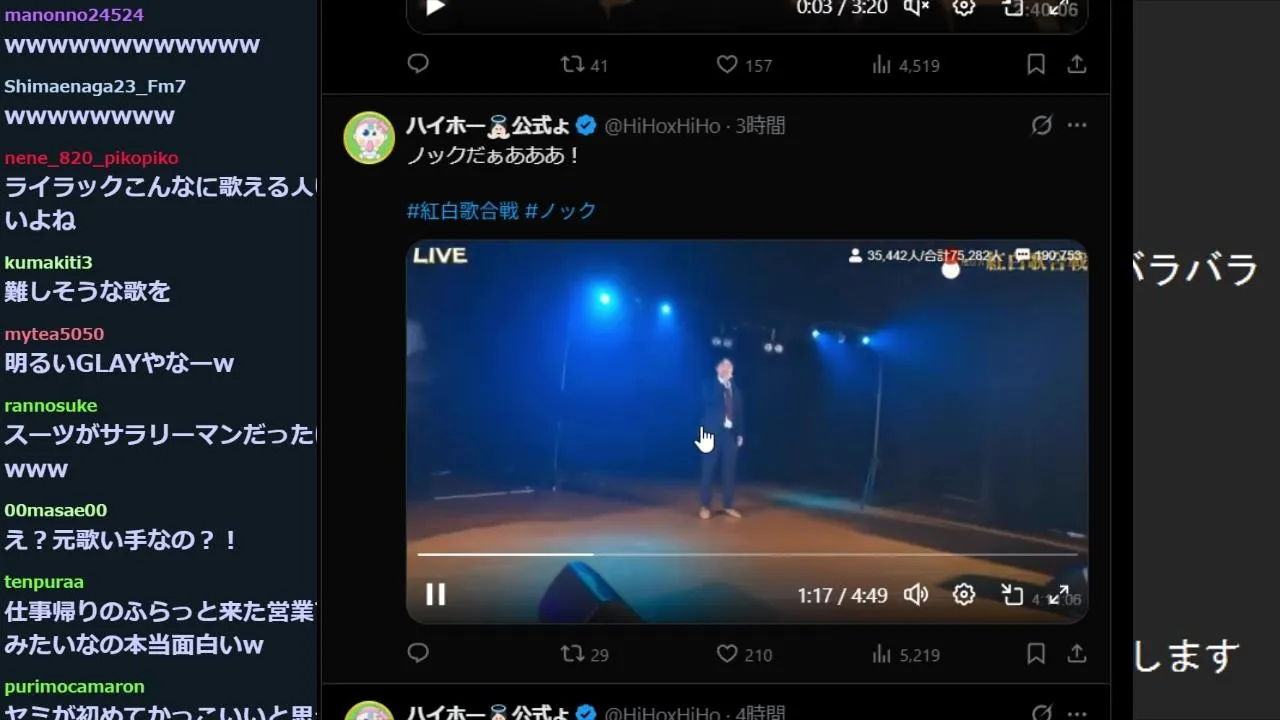Viewport: 1280px width, 720px height.
Task: Bookmark the post with 4,519 views
Action: pos(1036,65)
